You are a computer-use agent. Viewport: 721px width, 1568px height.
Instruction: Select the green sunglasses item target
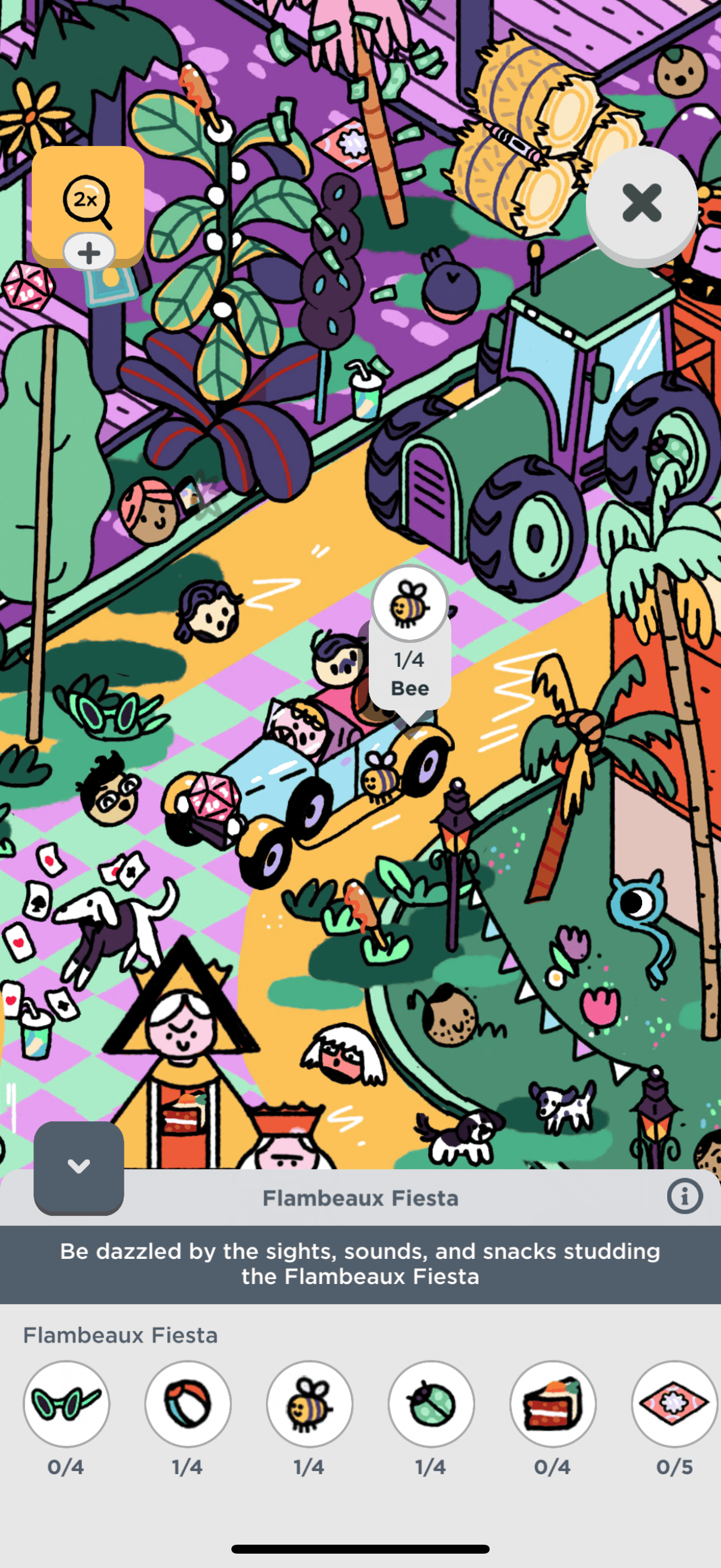[x=66, y=1403]
